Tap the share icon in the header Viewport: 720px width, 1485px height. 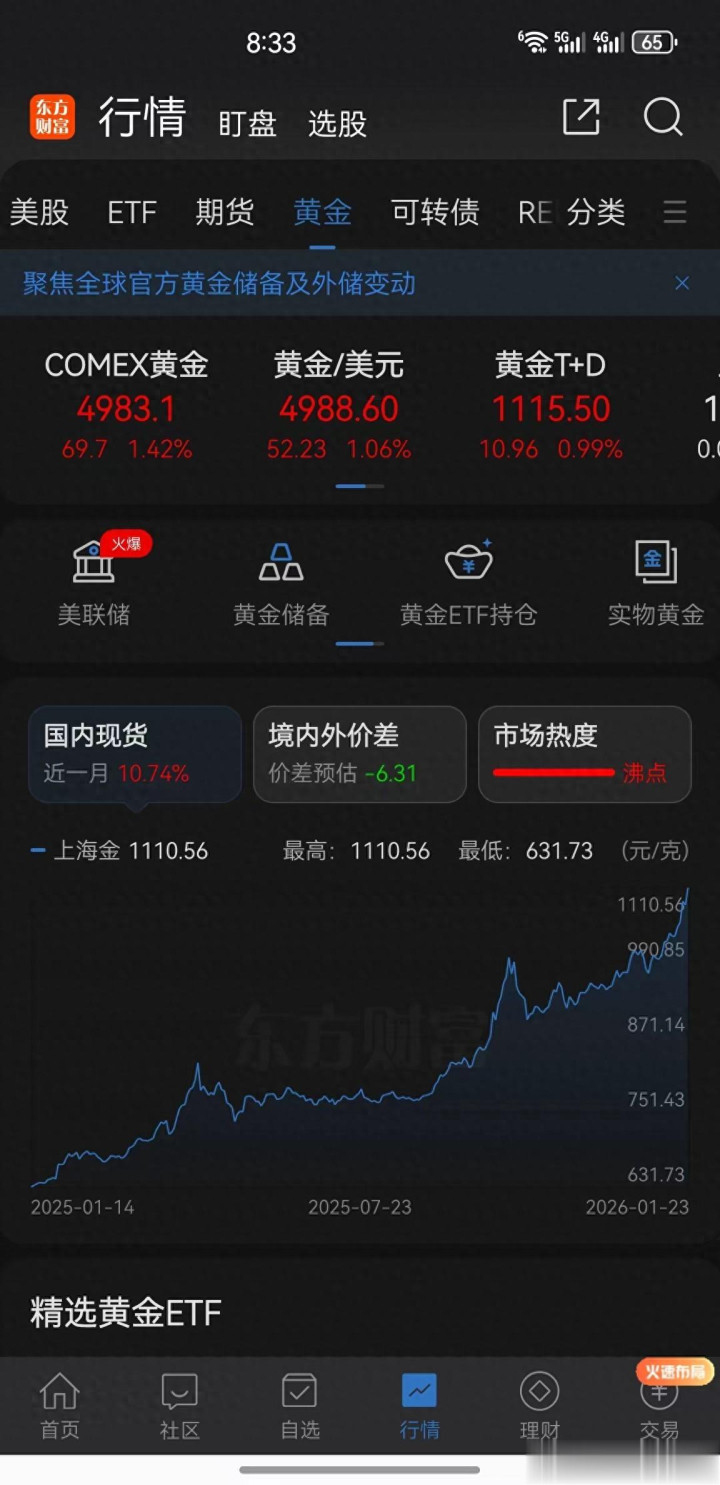581,117
